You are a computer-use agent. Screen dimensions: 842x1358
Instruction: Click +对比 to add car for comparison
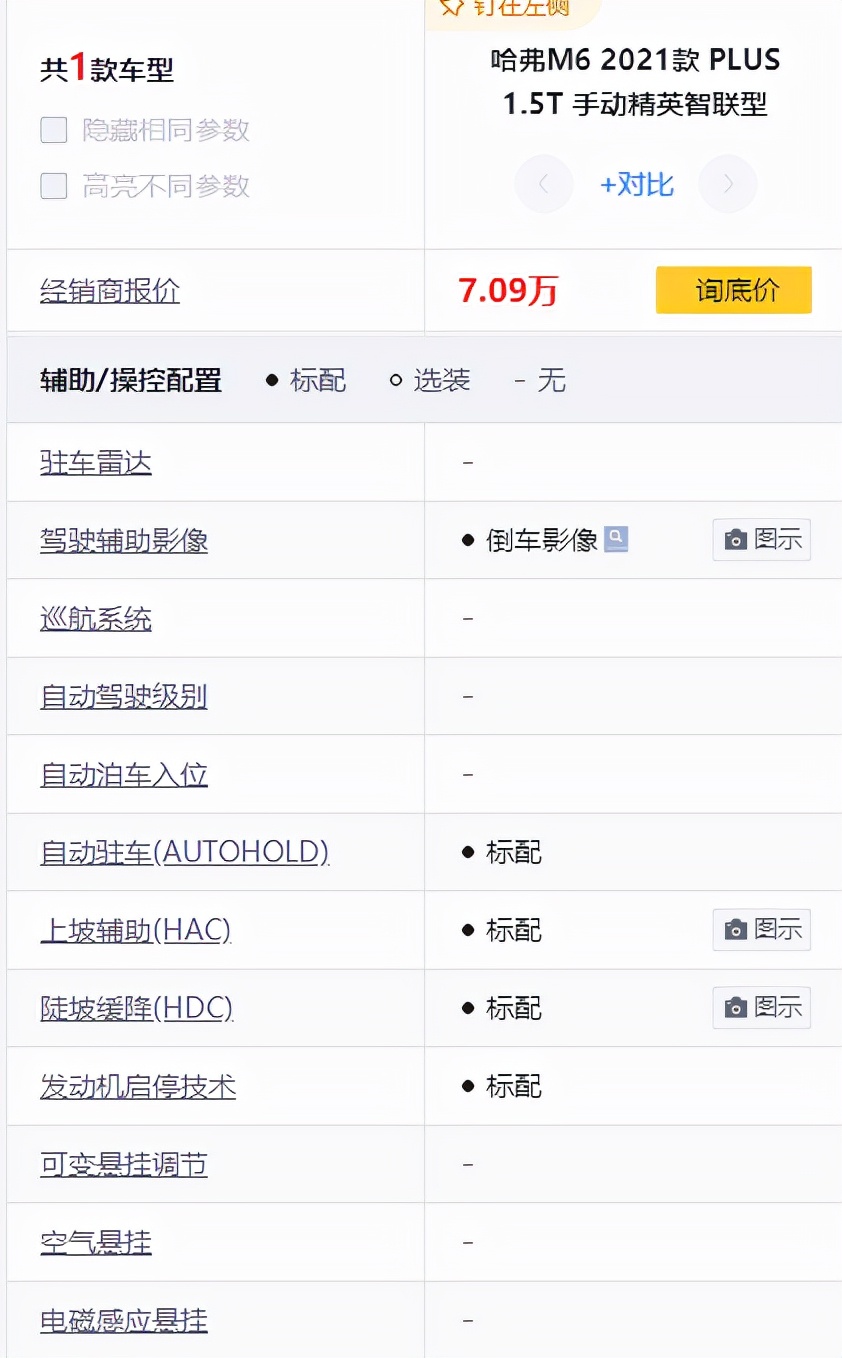click(637, 184)
